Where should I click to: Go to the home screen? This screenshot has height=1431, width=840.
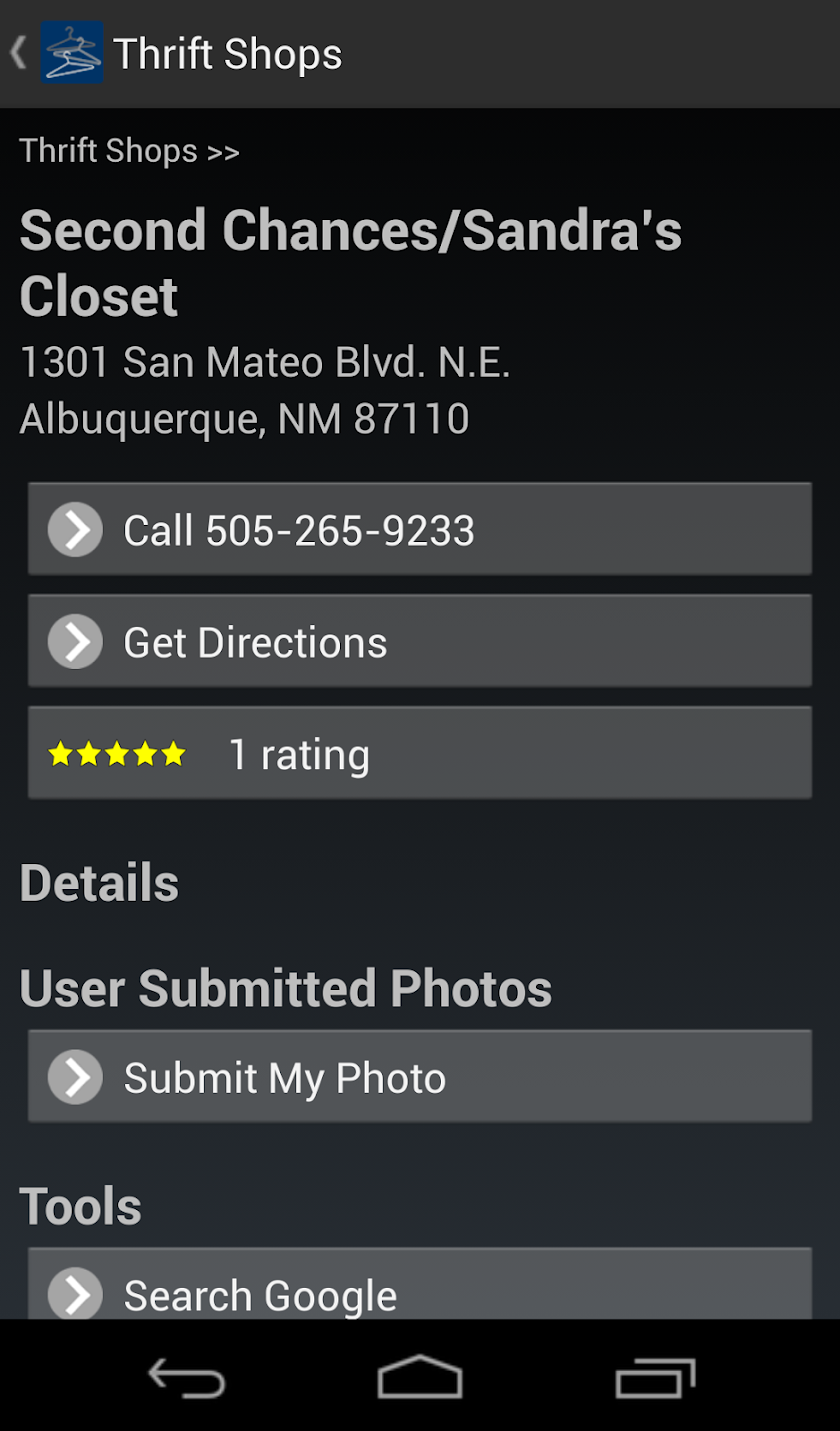[x=420, y=1378]
